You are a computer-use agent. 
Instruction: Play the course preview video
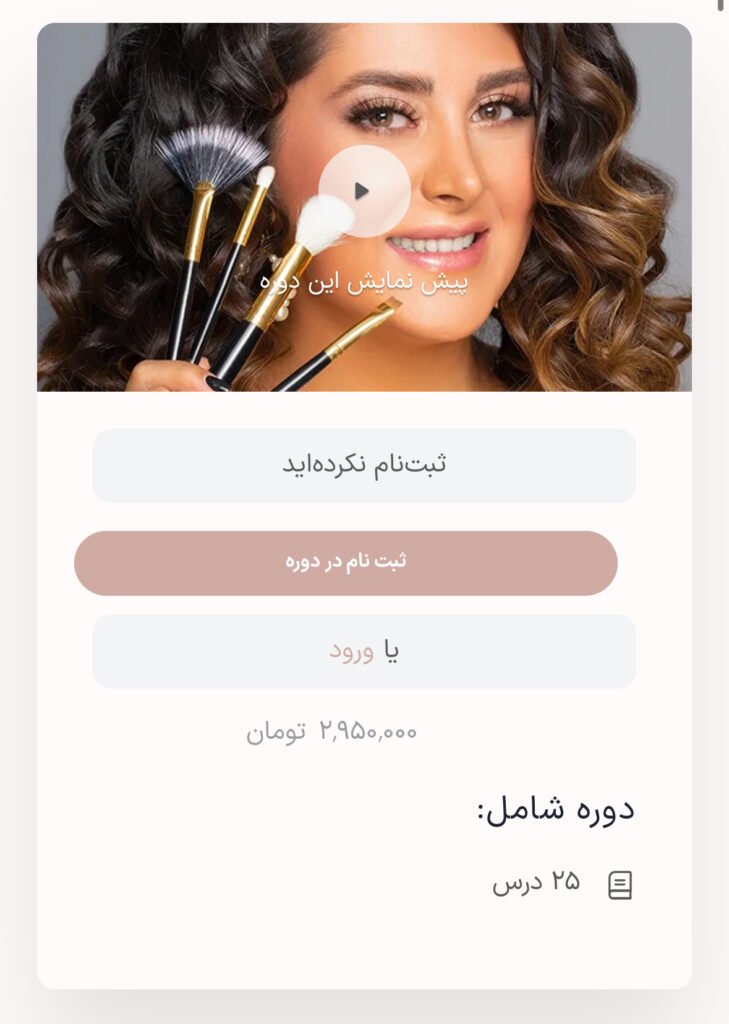(x=364, y=191)
